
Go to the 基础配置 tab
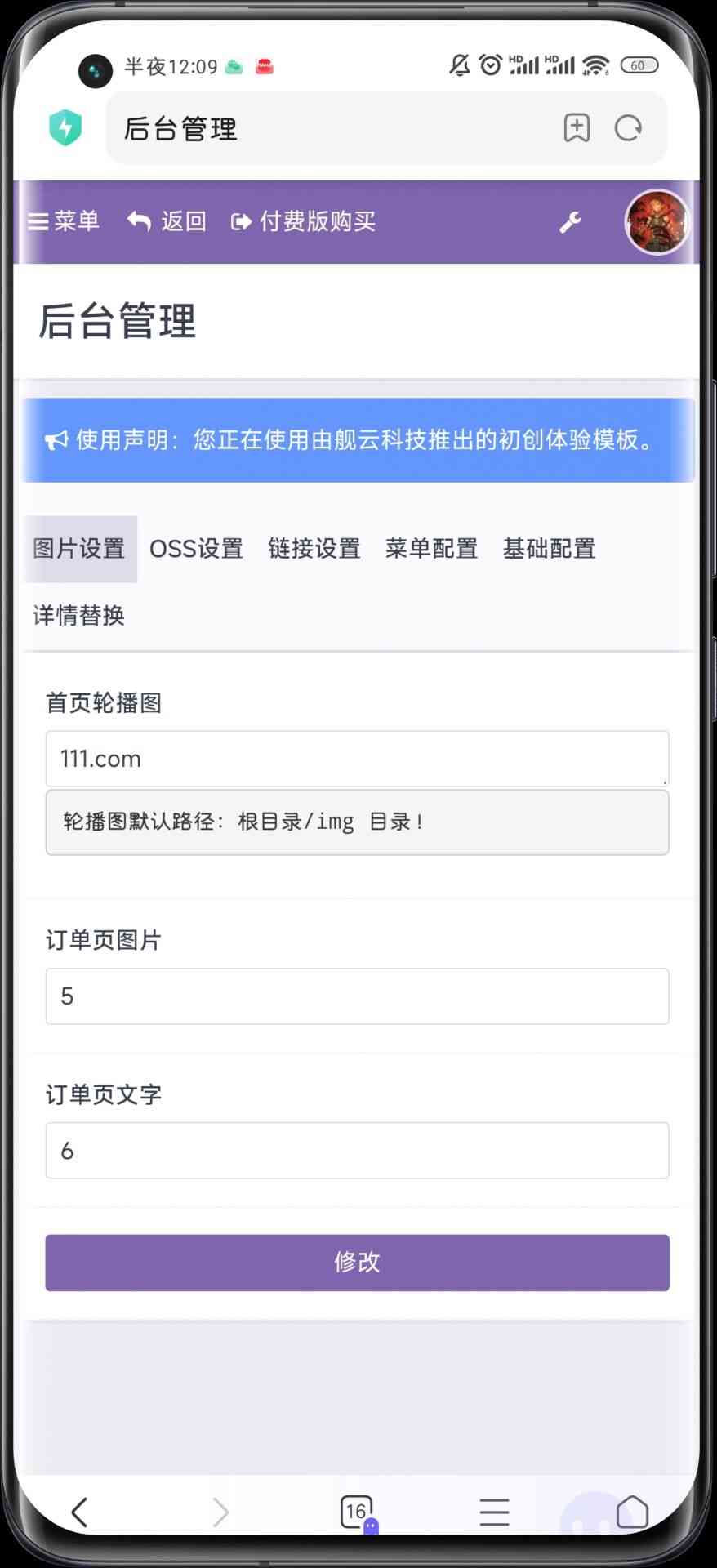coord(549,549)
